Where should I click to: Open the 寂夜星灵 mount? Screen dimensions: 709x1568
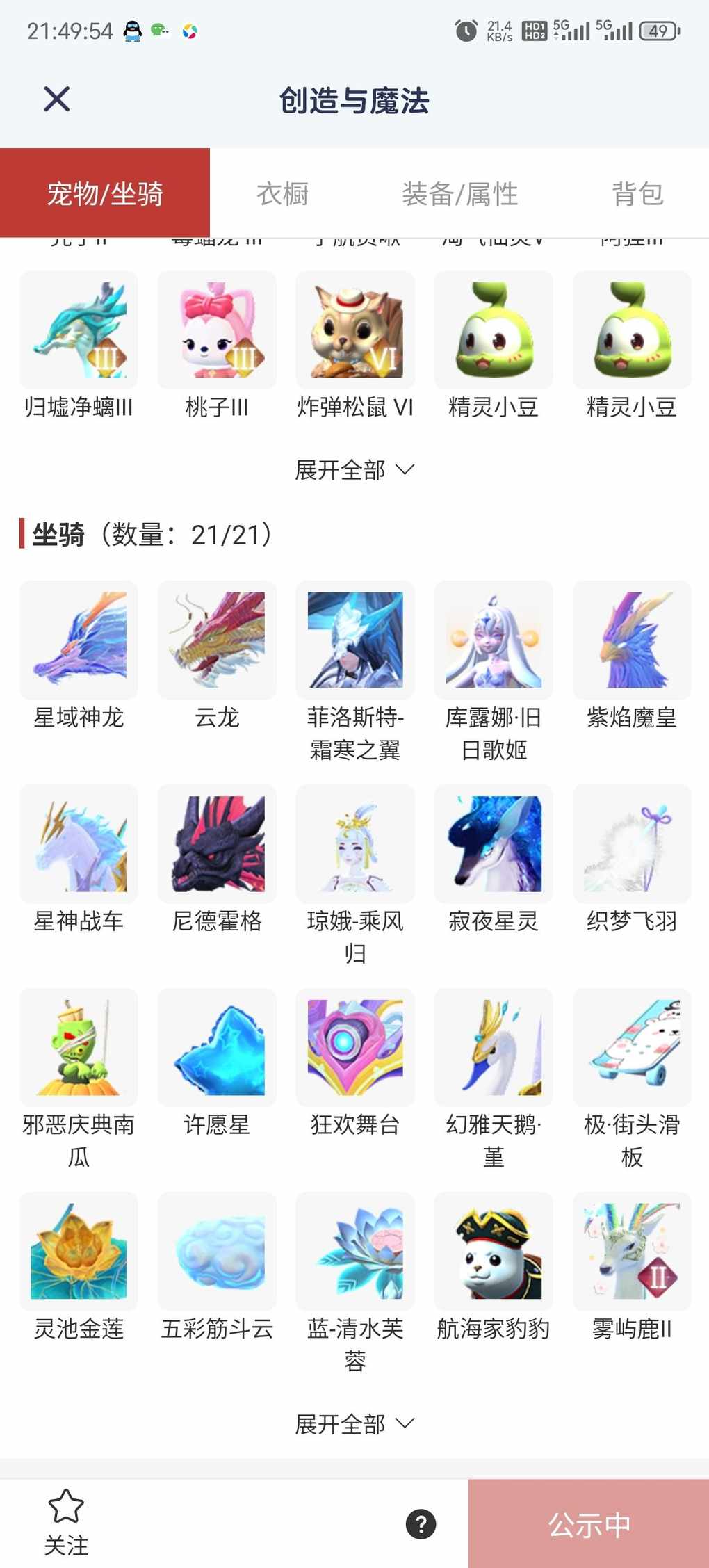pyautogui.click(x=494, y=843)
